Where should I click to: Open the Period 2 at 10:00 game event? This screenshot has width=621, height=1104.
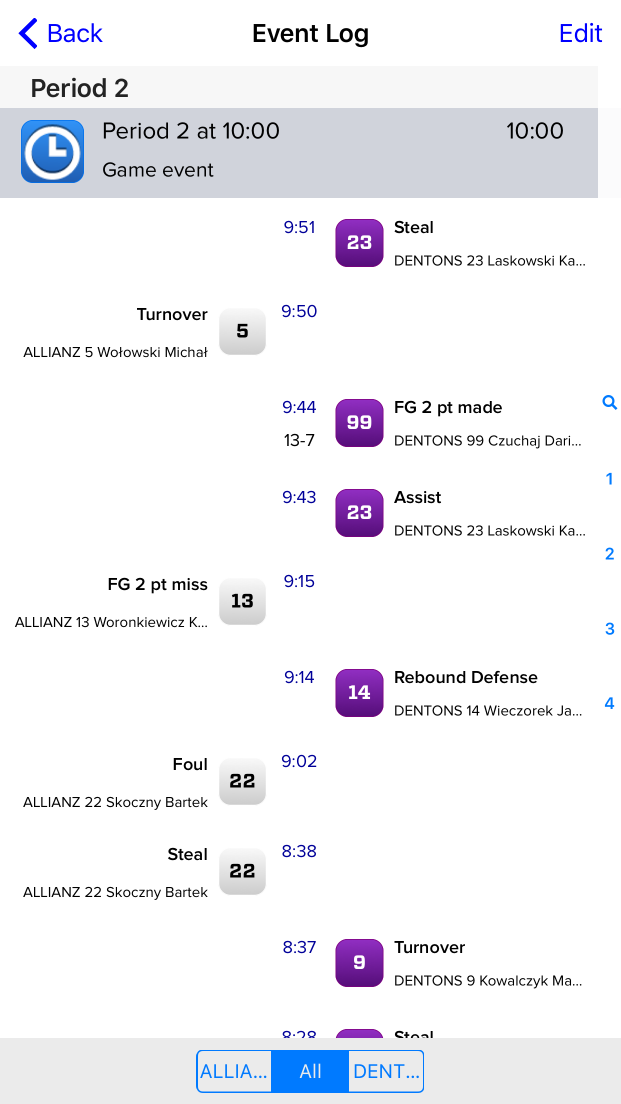300,152
